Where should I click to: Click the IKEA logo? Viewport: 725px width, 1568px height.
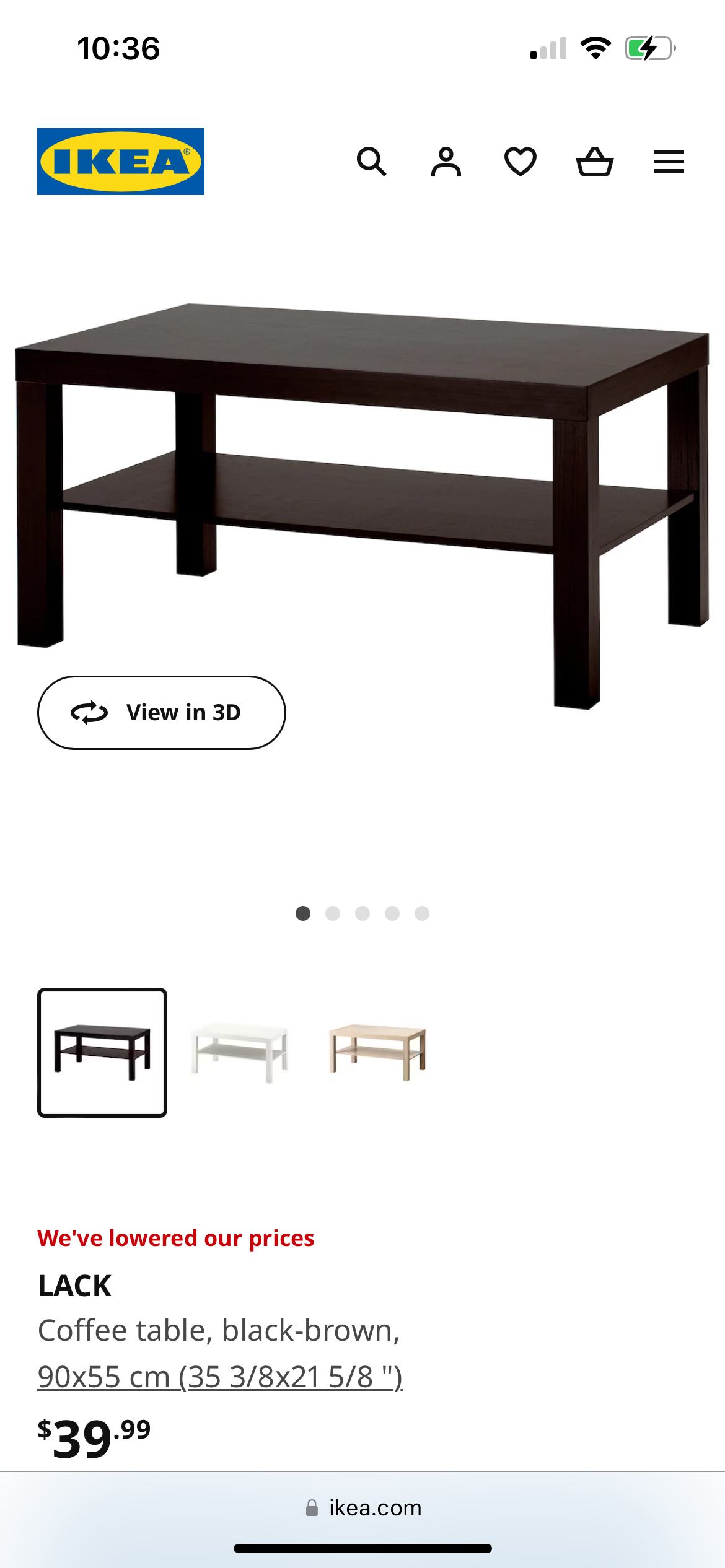[121, 161]
